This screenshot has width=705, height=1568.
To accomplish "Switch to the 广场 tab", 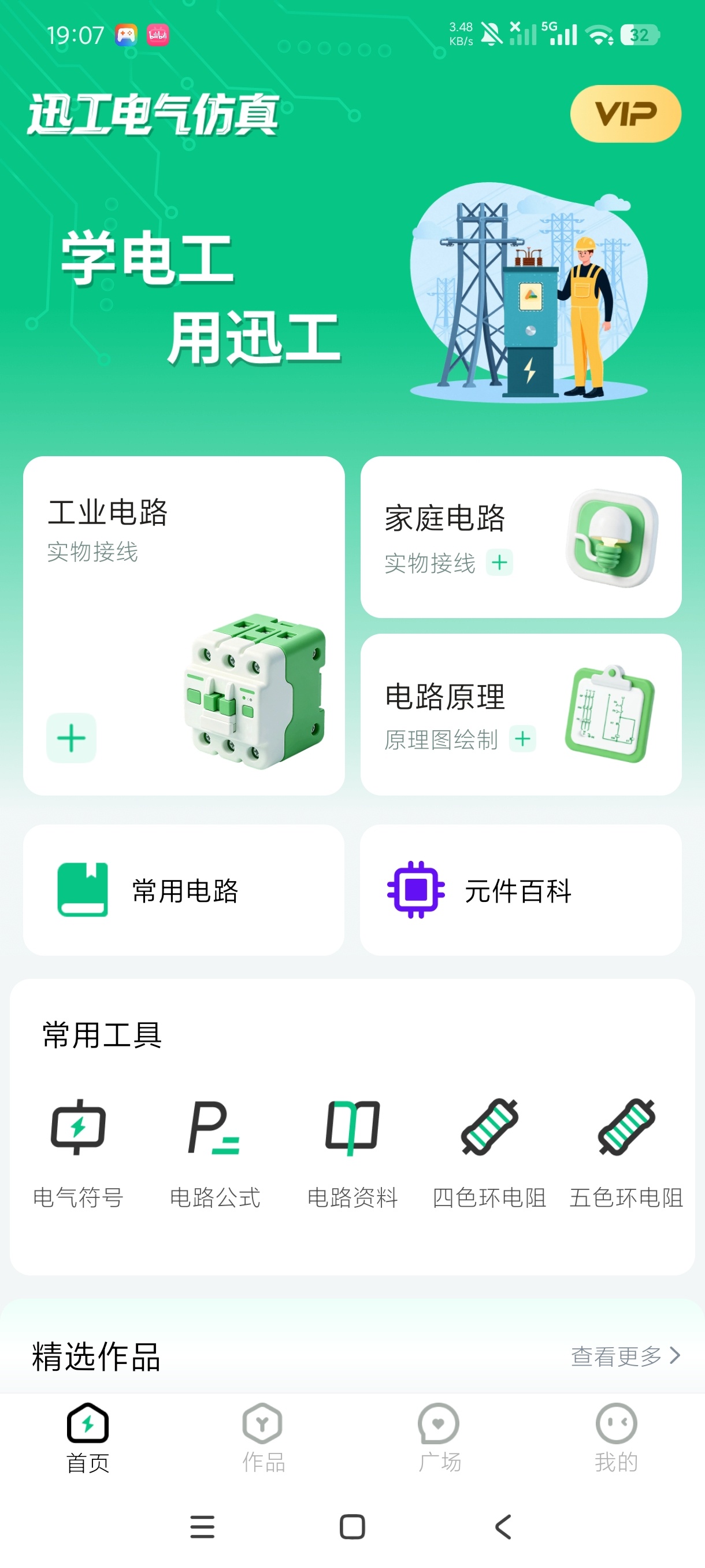I will [439, 1438].
